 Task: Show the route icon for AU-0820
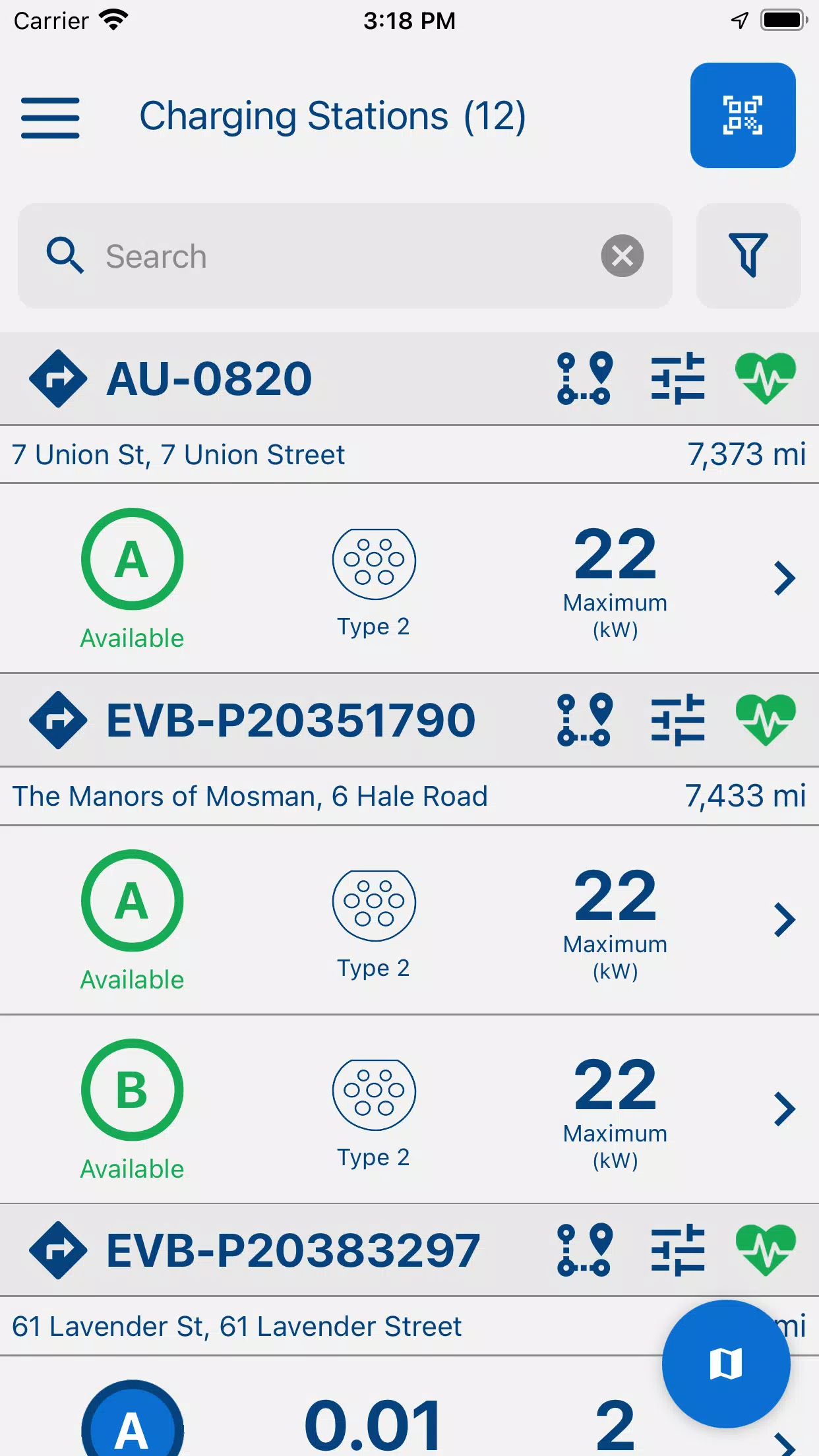[584, 379]
